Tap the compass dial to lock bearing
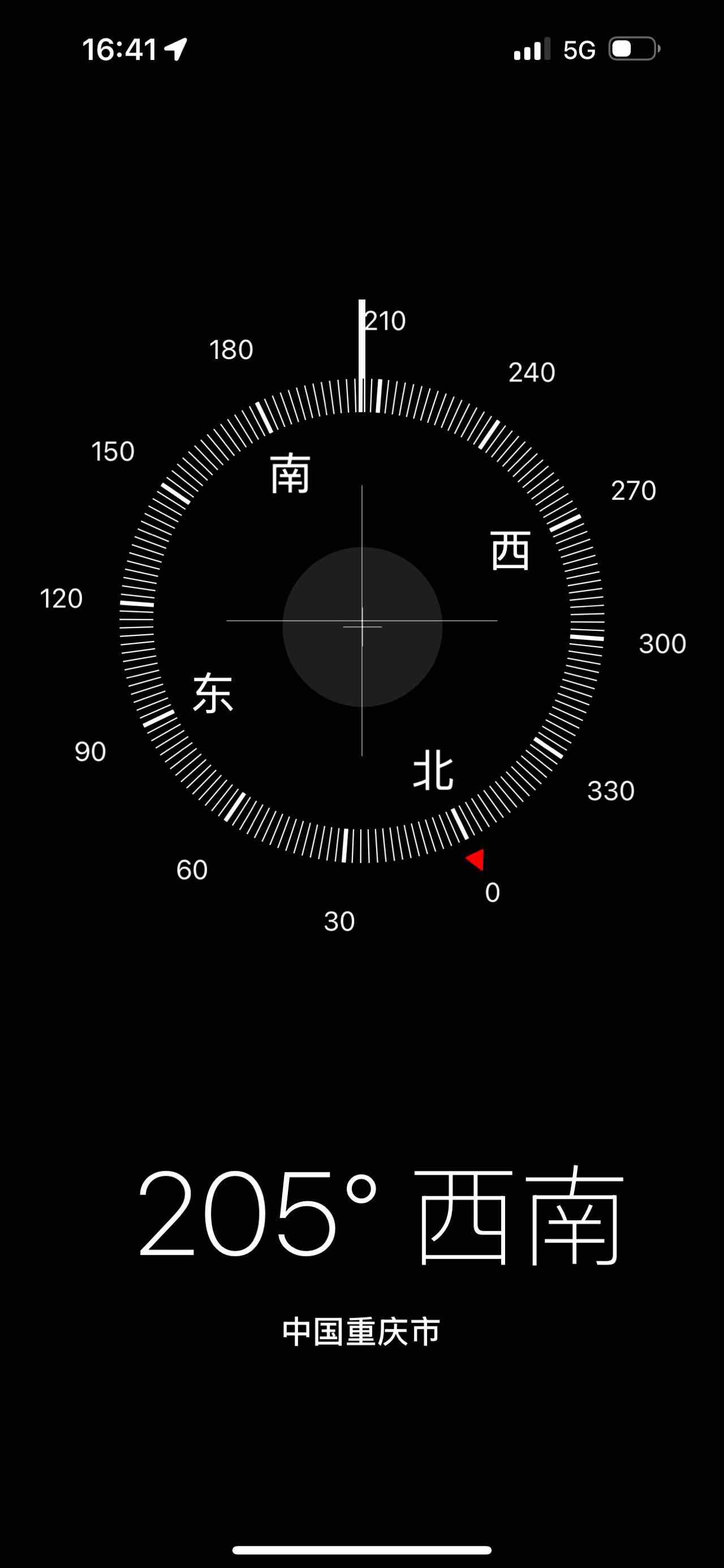 coord(361,621)
